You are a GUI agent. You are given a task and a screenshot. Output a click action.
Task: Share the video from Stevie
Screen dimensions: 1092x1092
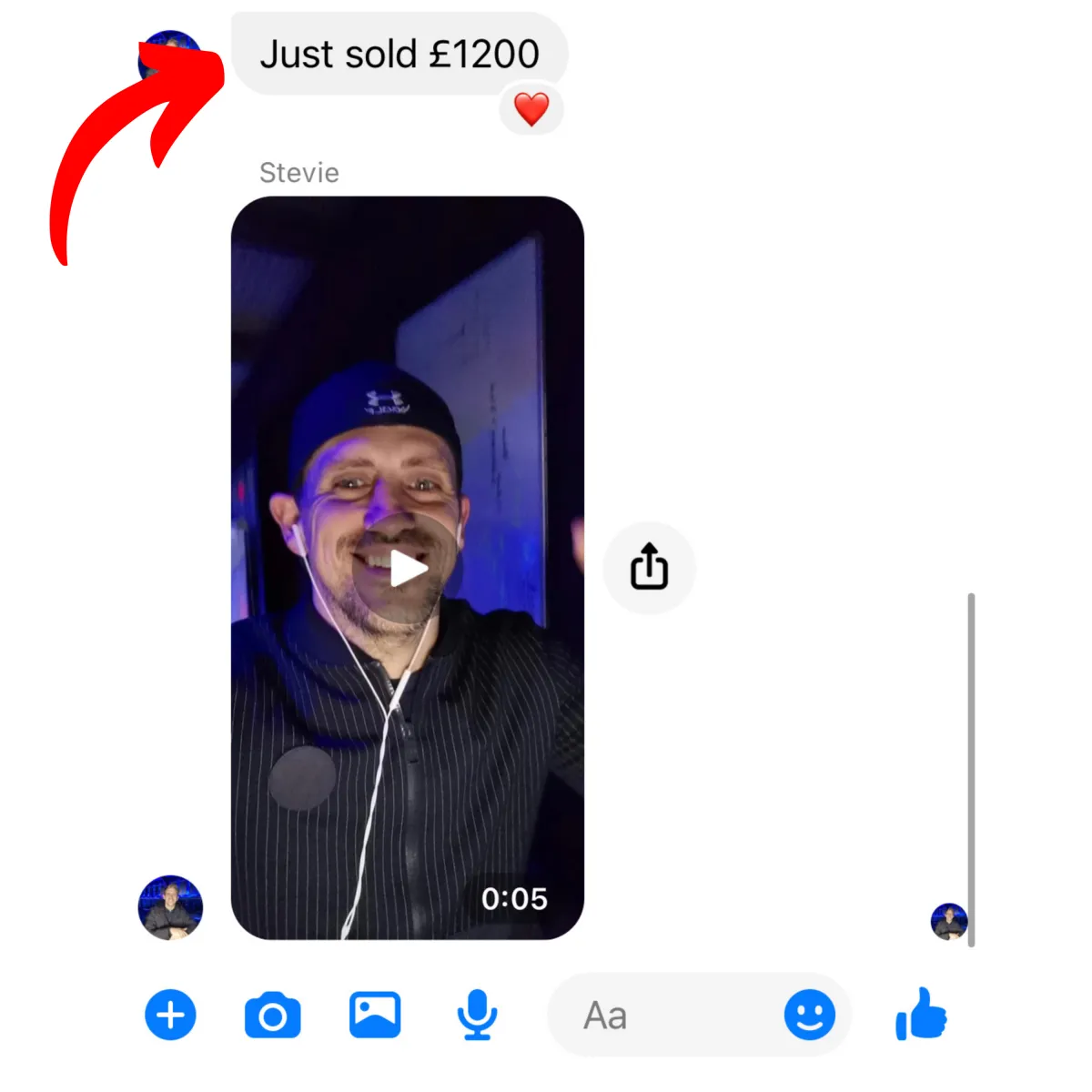point(649,567)
